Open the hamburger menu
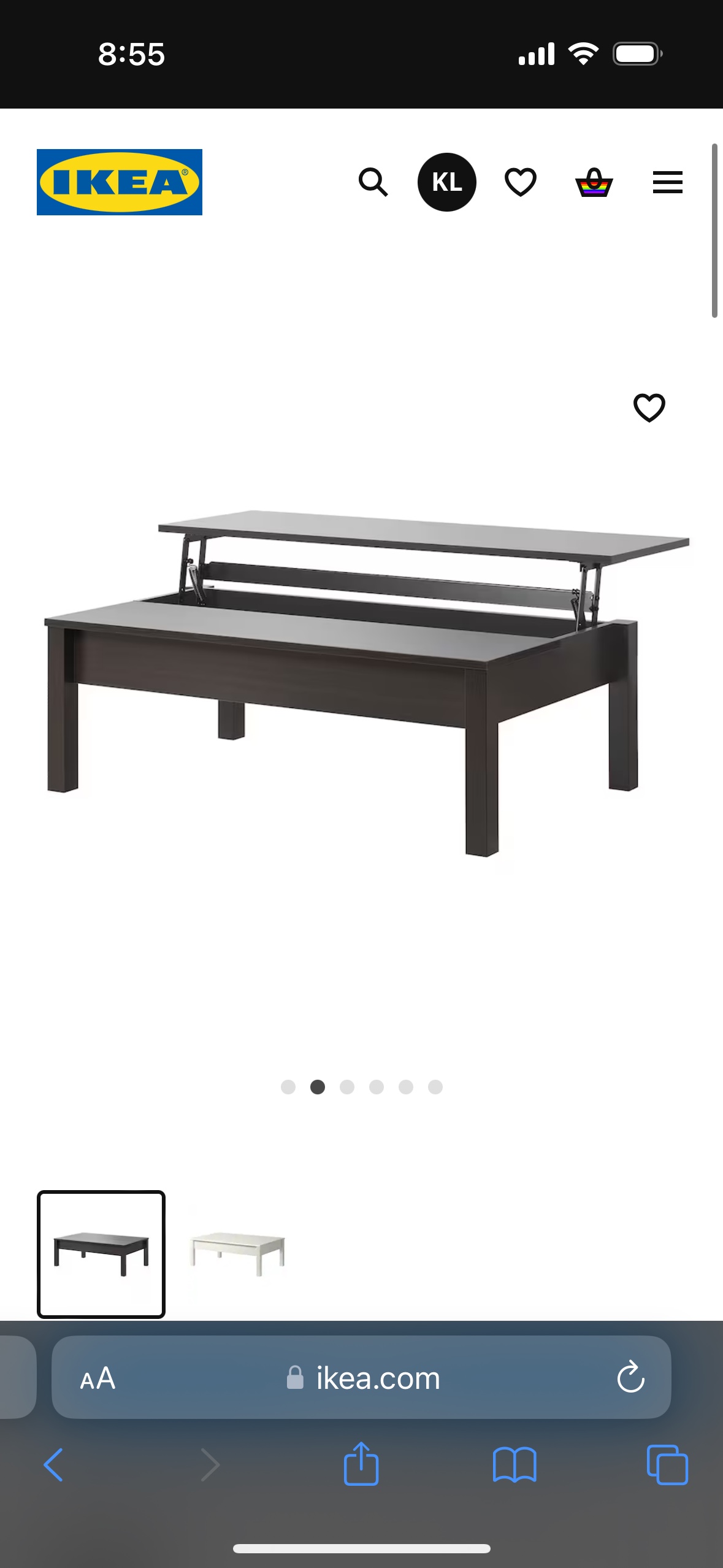Image resolution: width=723 pixels, height=1568 pixels. pyautogui.click(x=667, y=182)
